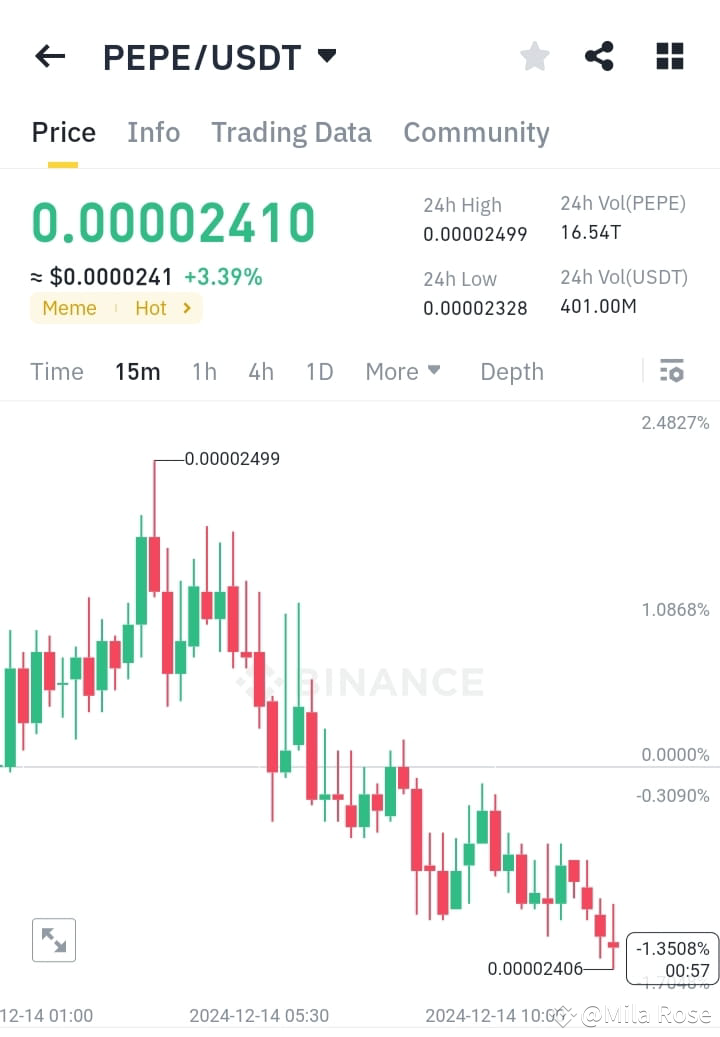Select the 15m interval
The image size is (720, 1037).
click(x=137, y=371)
